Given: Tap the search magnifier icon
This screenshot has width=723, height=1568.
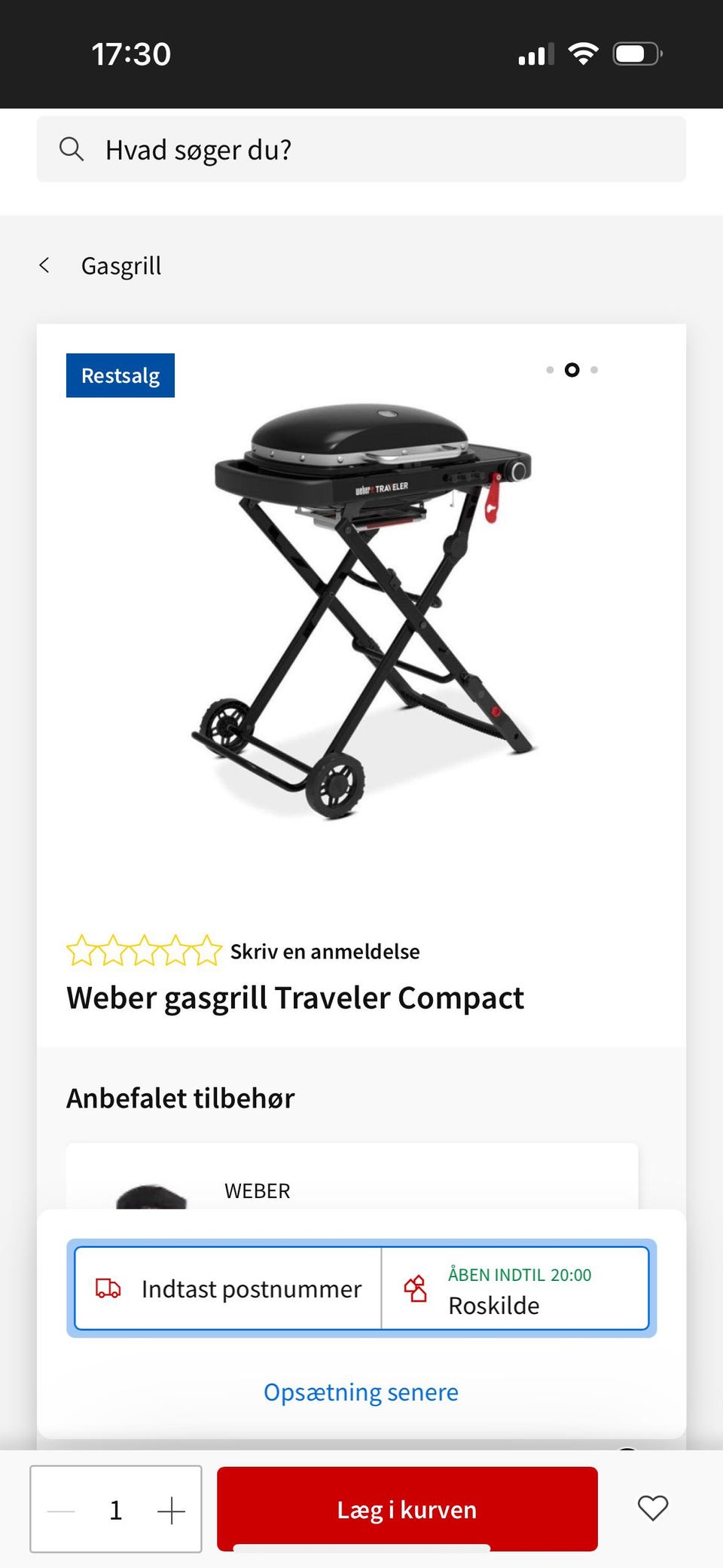Looking at the screenshot, I should [72, 148].
